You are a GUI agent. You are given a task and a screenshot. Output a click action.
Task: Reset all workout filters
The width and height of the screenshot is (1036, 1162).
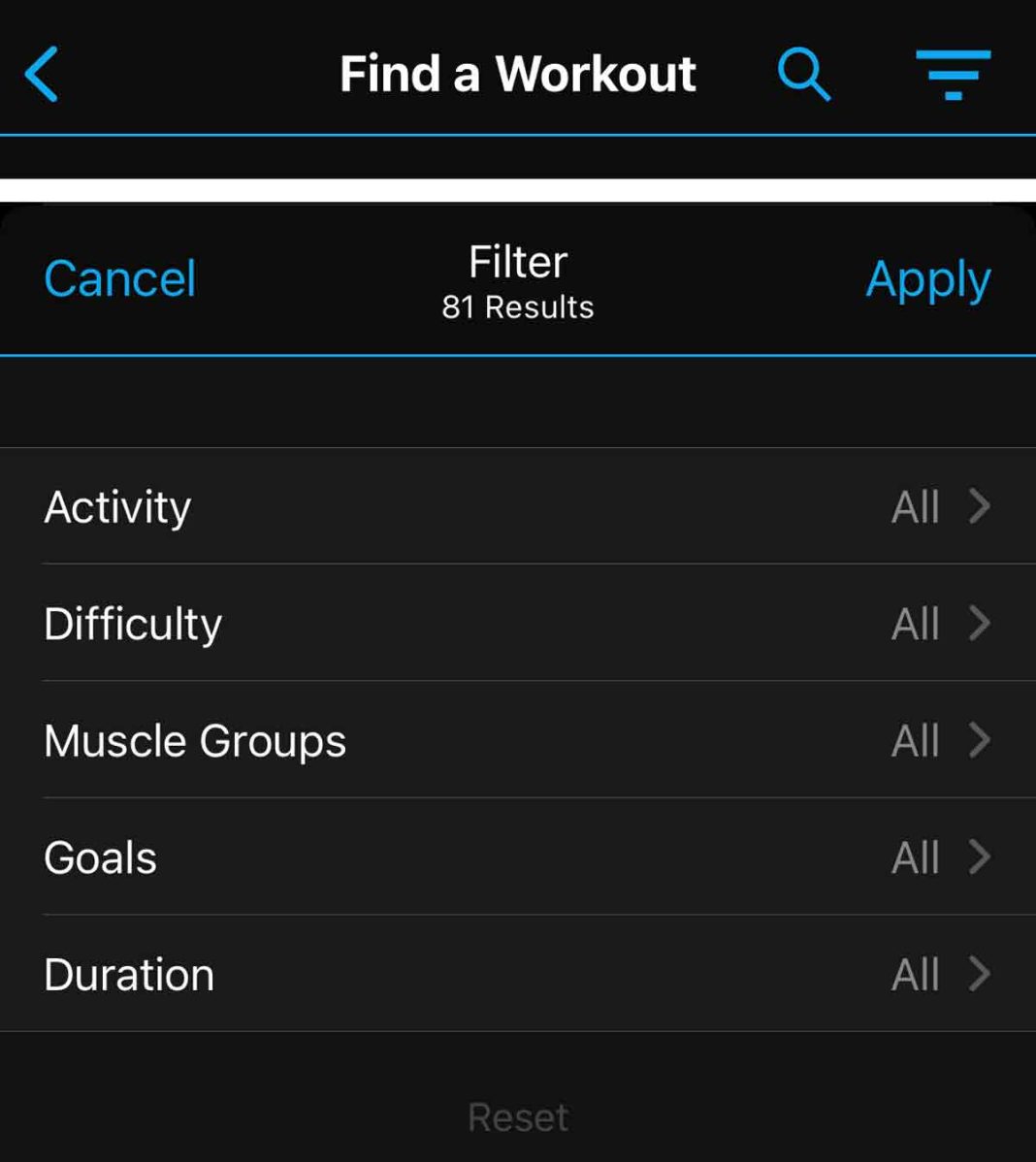(517, 1115)
